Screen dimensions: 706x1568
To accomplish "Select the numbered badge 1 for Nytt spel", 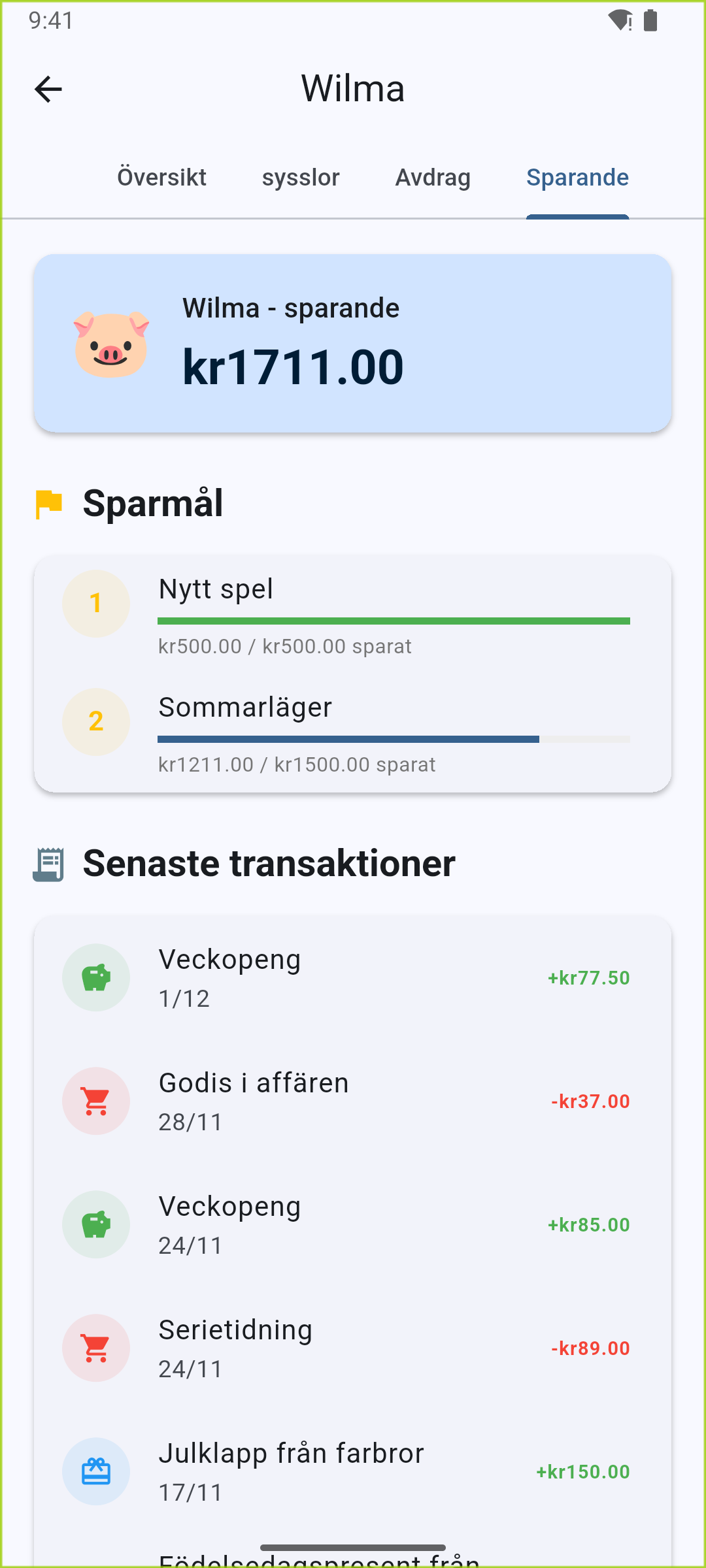I will pyautogui.click(x=95, y=602).
